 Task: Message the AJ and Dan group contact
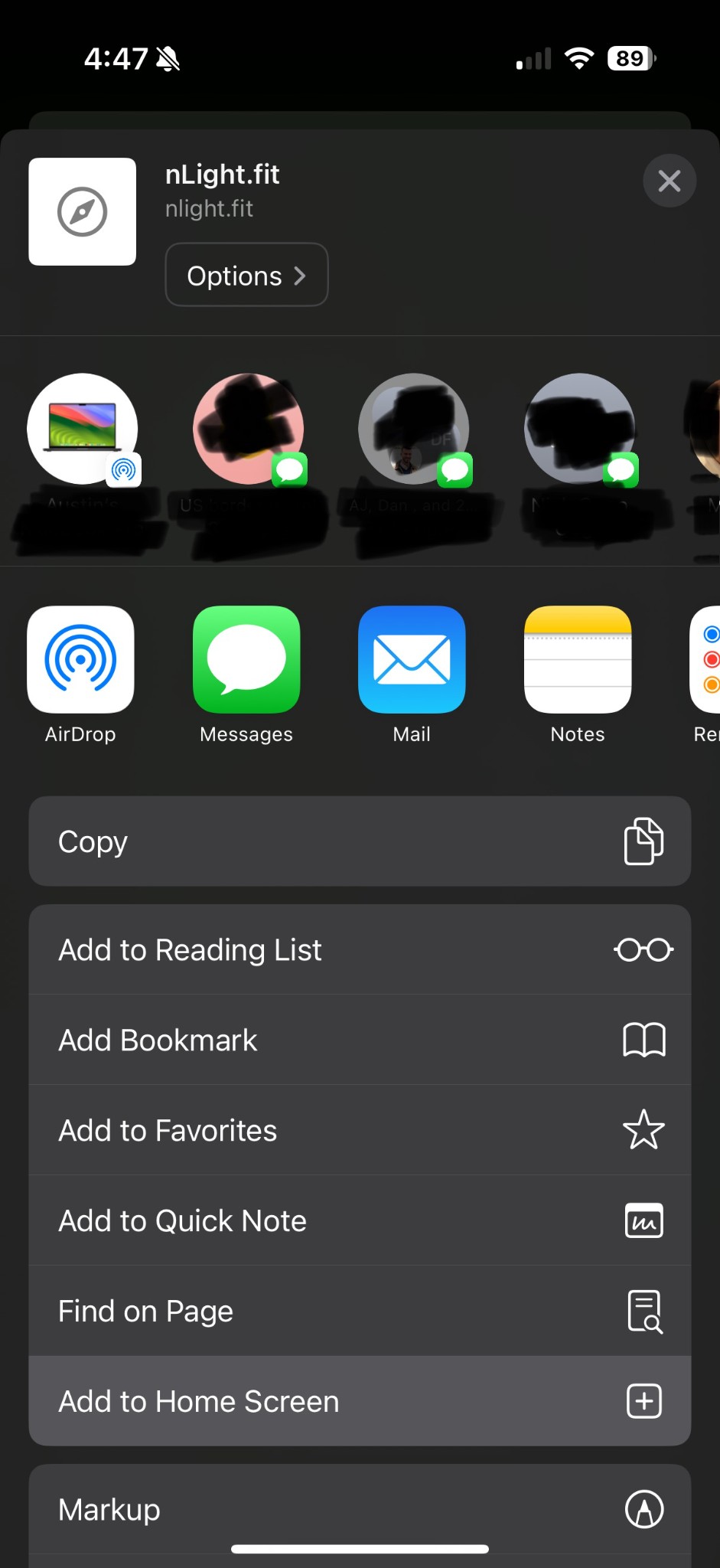[413, 429]
